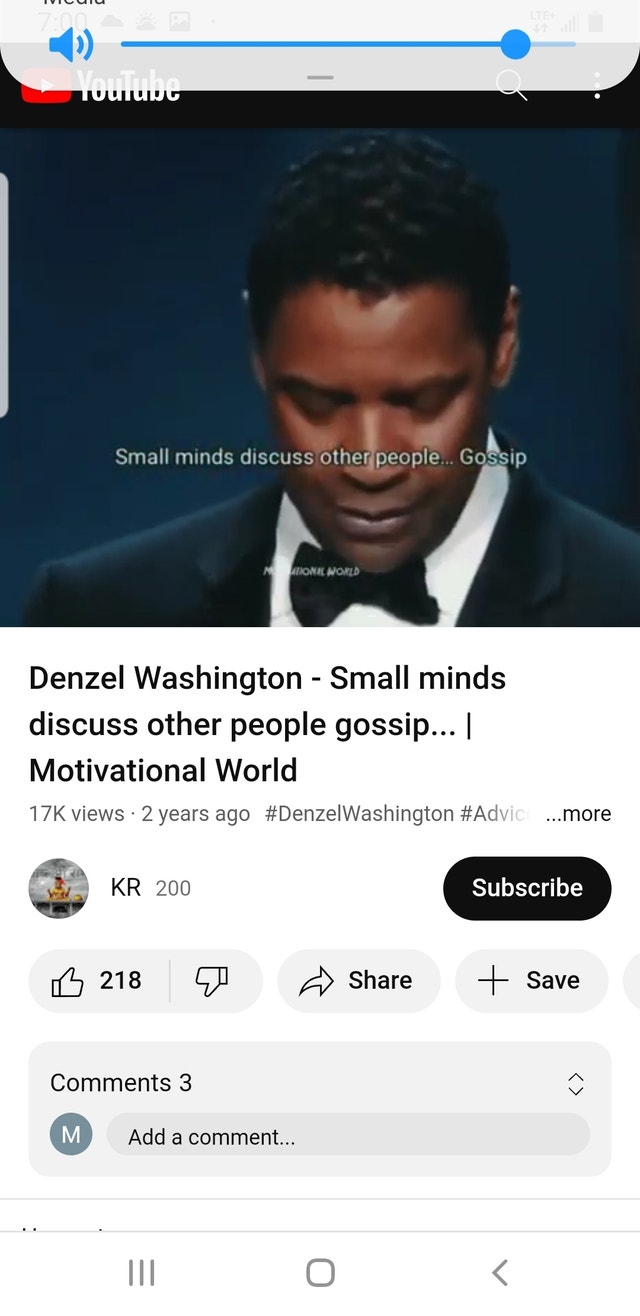640x1316 pixels.
Task: Tap the Add a comment field
Action: coord(348,1136)
